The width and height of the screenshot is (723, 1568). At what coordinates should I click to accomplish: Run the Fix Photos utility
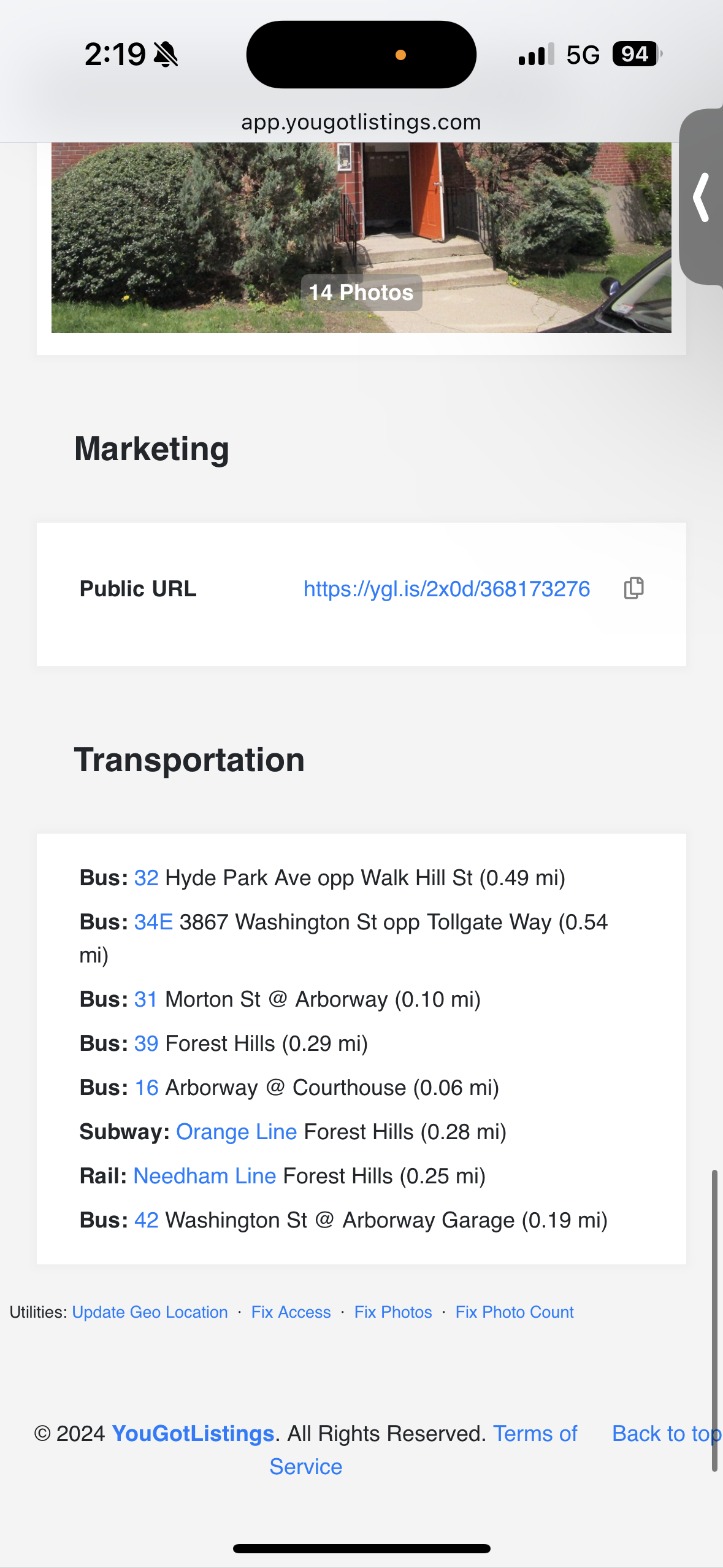click(x=393, y=1312)
